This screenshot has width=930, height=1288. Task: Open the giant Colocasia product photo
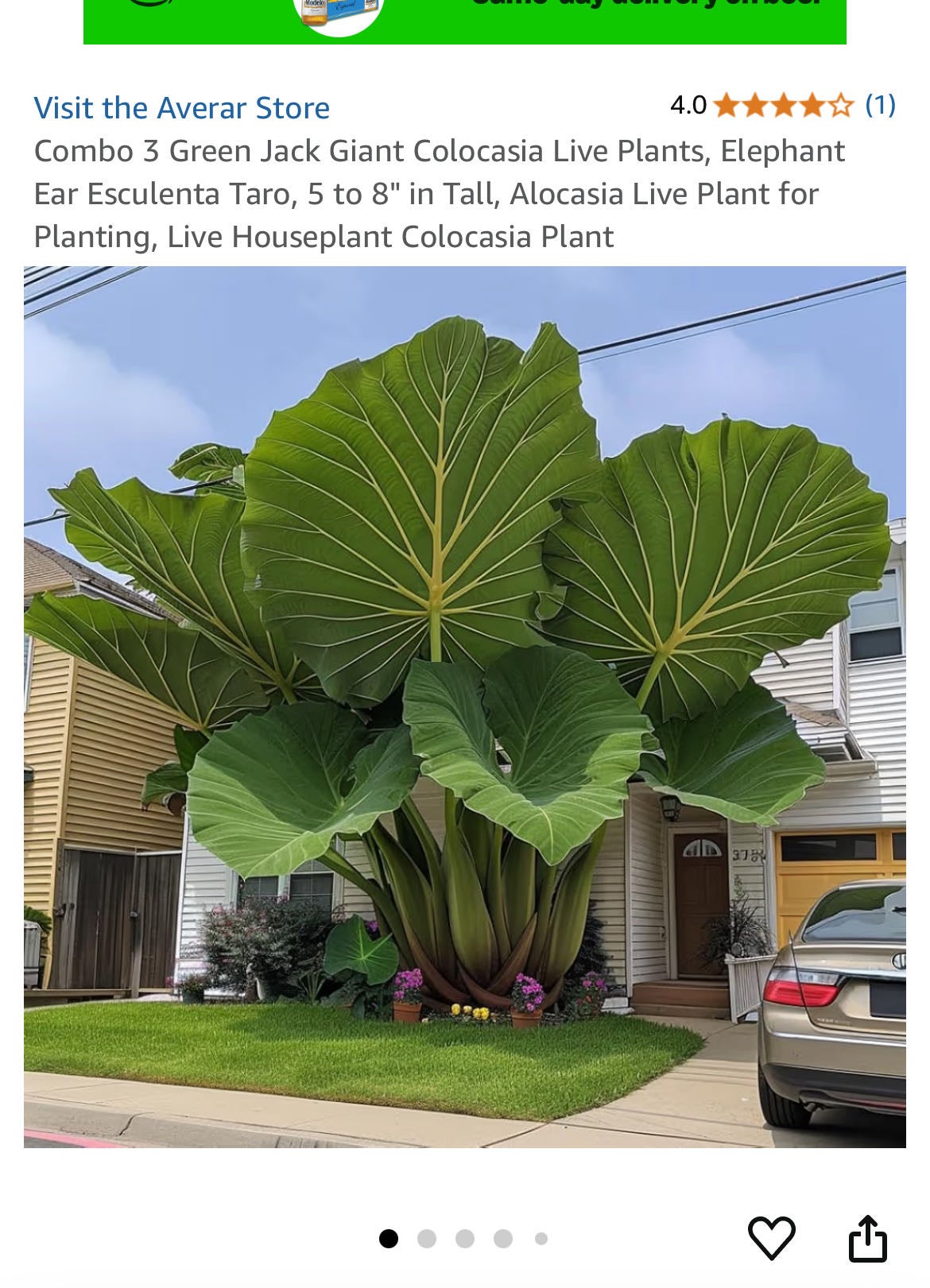coord(465,706)
